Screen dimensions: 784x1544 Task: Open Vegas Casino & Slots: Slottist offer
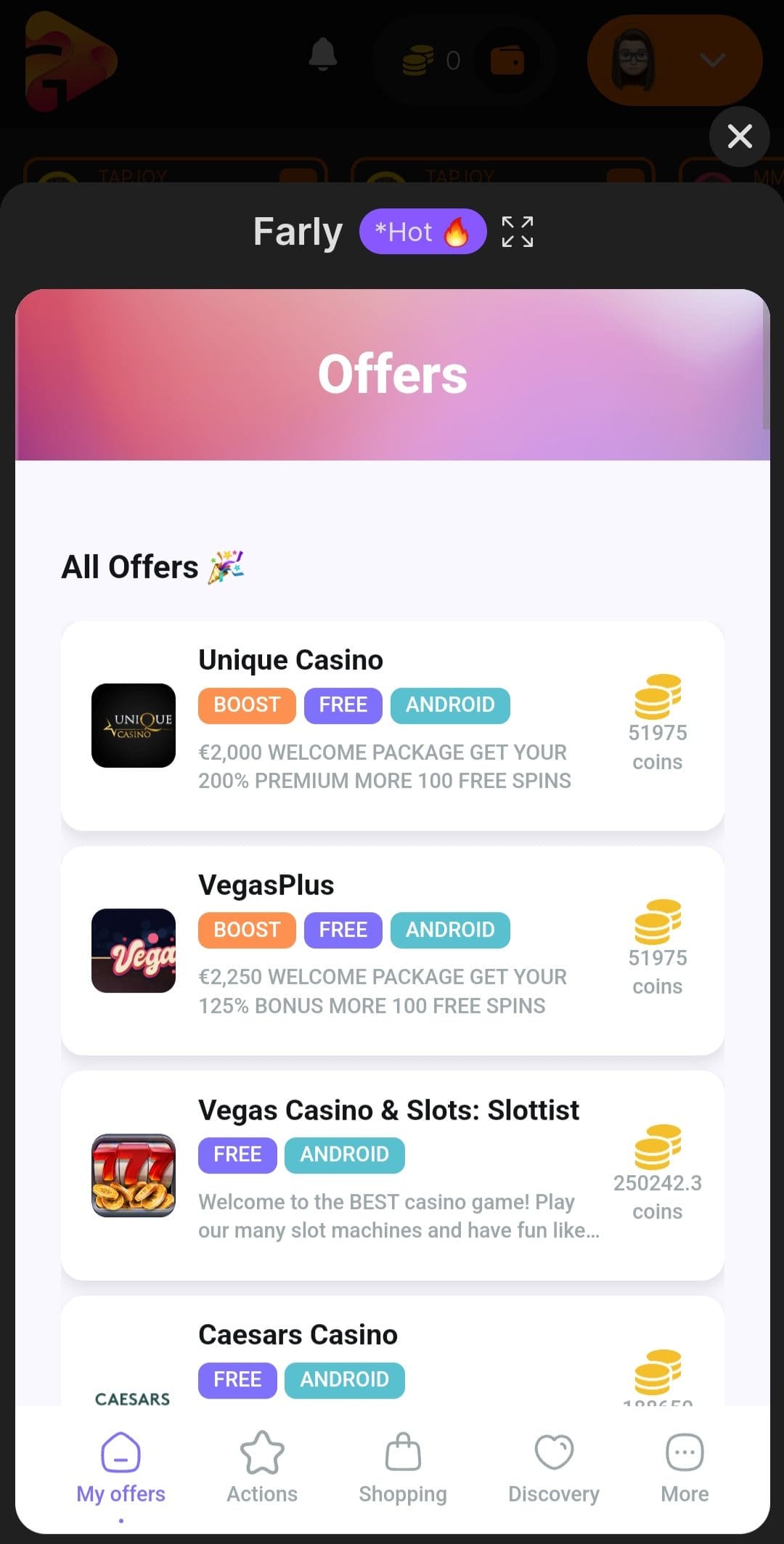click(392, 1175)
